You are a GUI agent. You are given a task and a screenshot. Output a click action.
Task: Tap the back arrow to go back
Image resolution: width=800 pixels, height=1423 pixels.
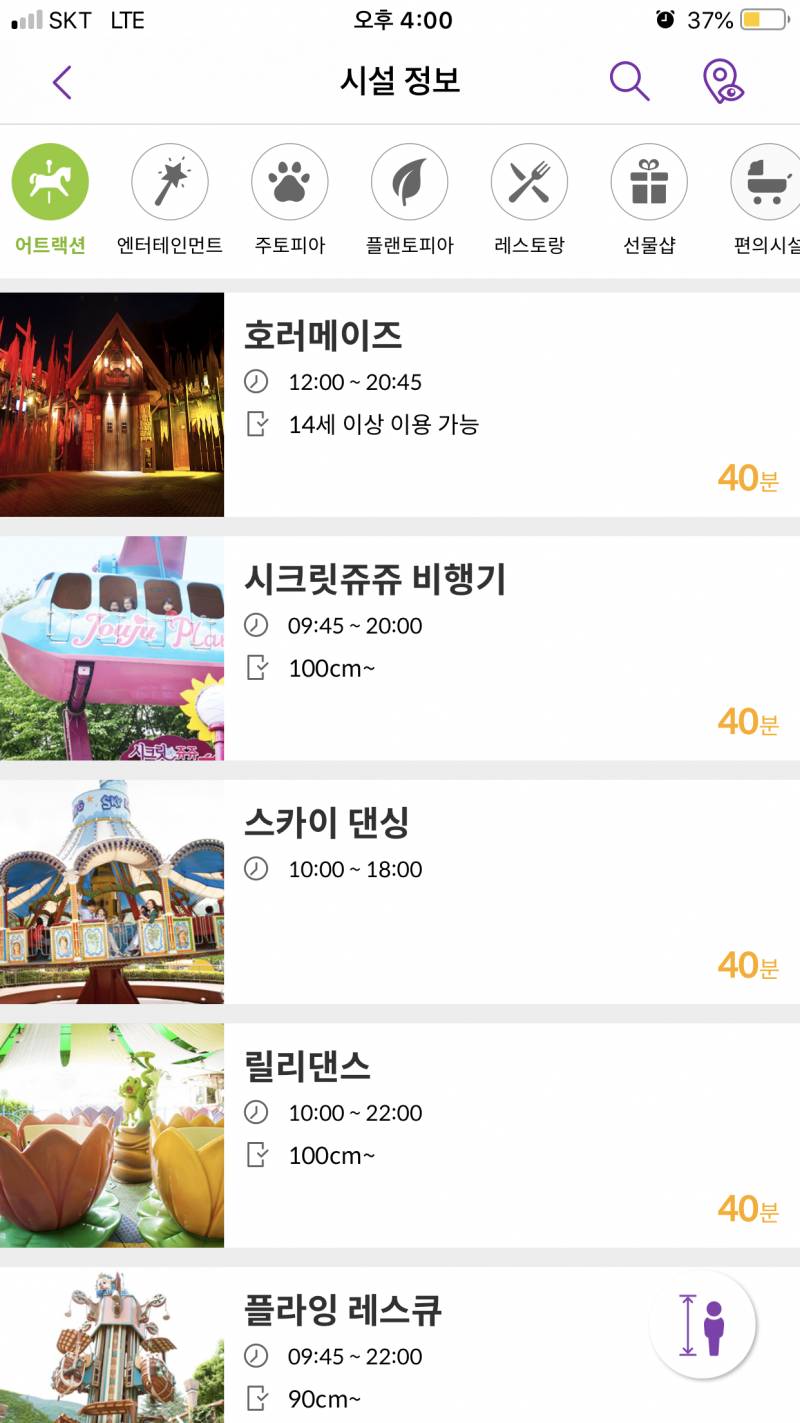coord(62,81)
